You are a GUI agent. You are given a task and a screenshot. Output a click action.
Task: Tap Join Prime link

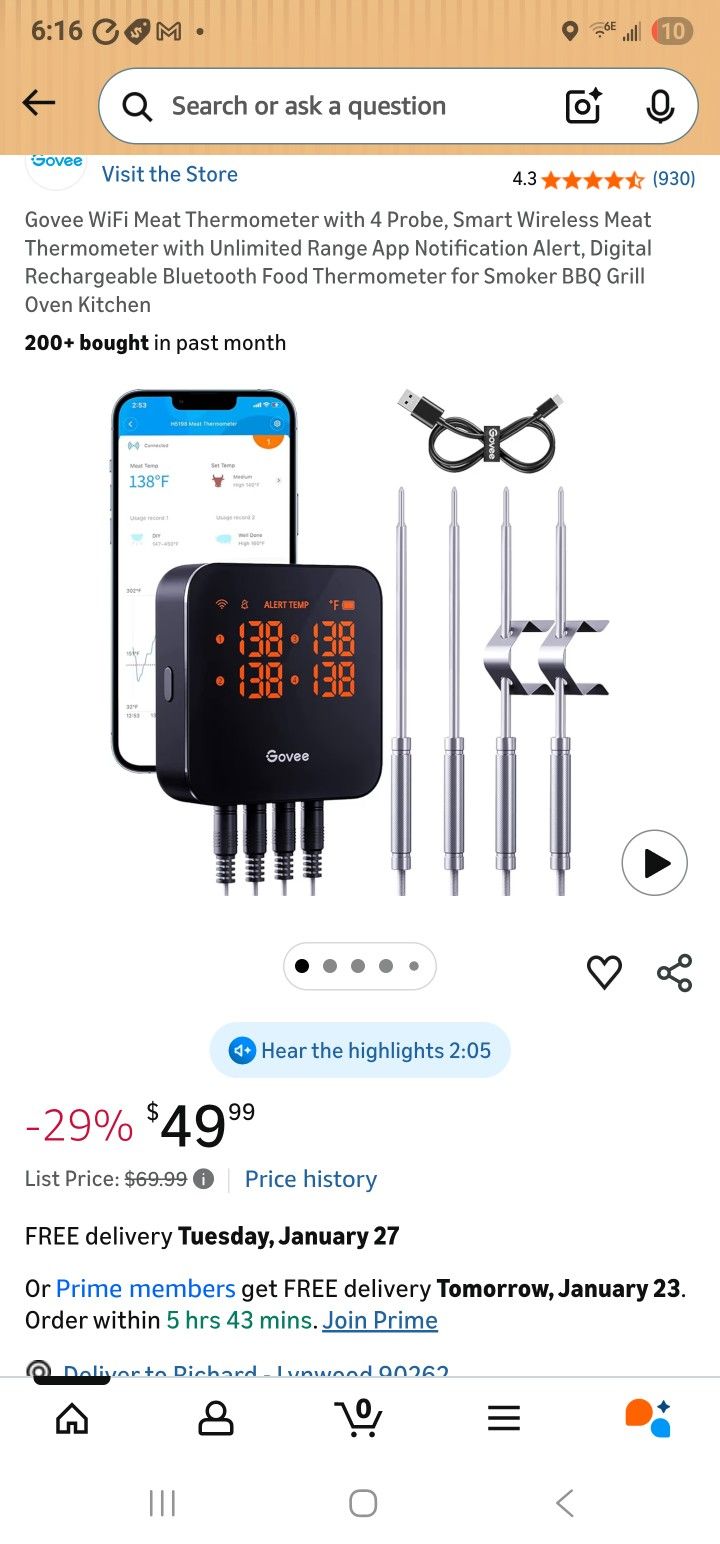click(x=380, y=1320)
